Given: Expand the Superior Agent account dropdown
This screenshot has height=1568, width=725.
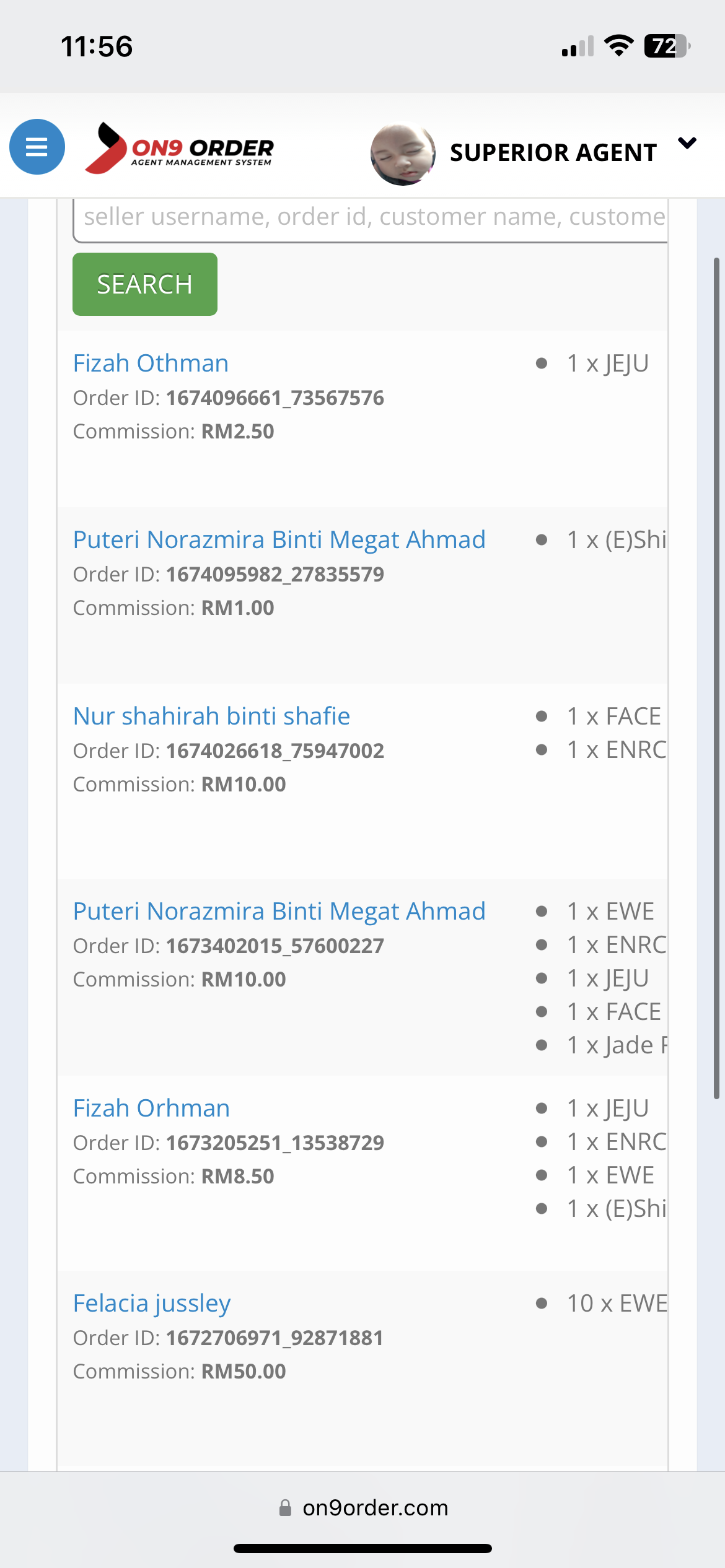Looking at the screenshot, I should click(x=687, y=144).
